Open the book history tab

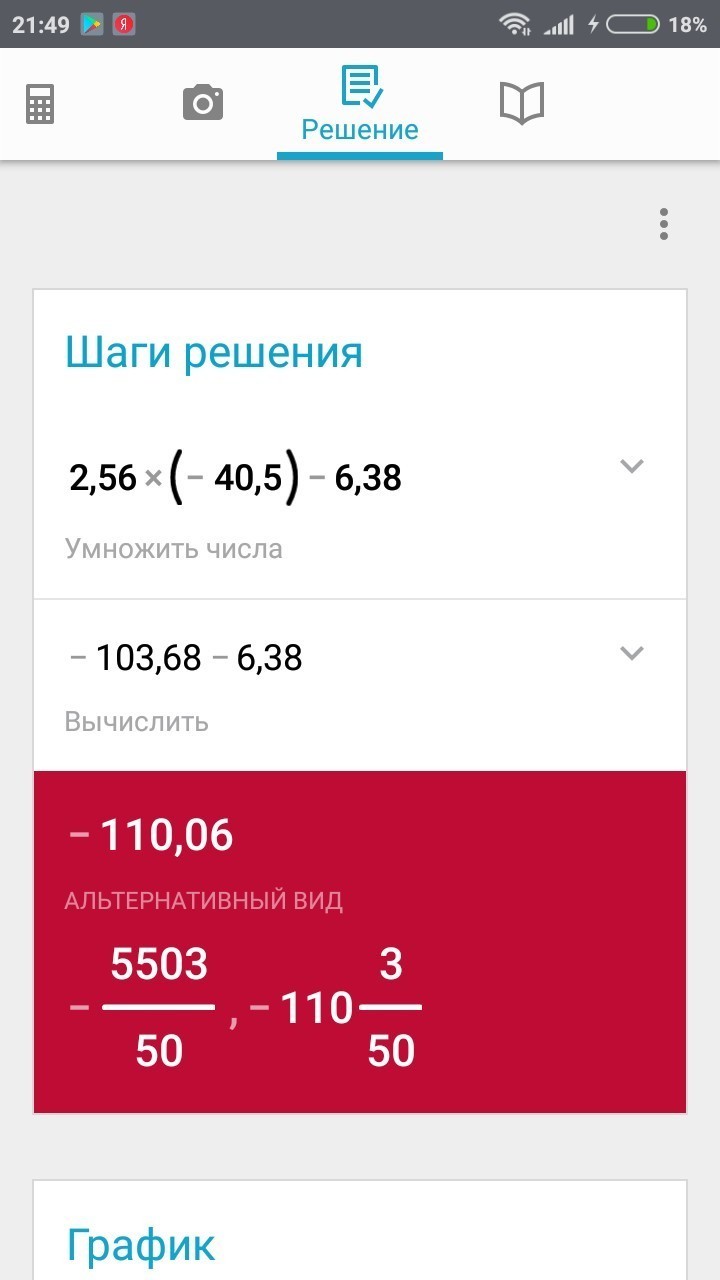tap(521, 103)
